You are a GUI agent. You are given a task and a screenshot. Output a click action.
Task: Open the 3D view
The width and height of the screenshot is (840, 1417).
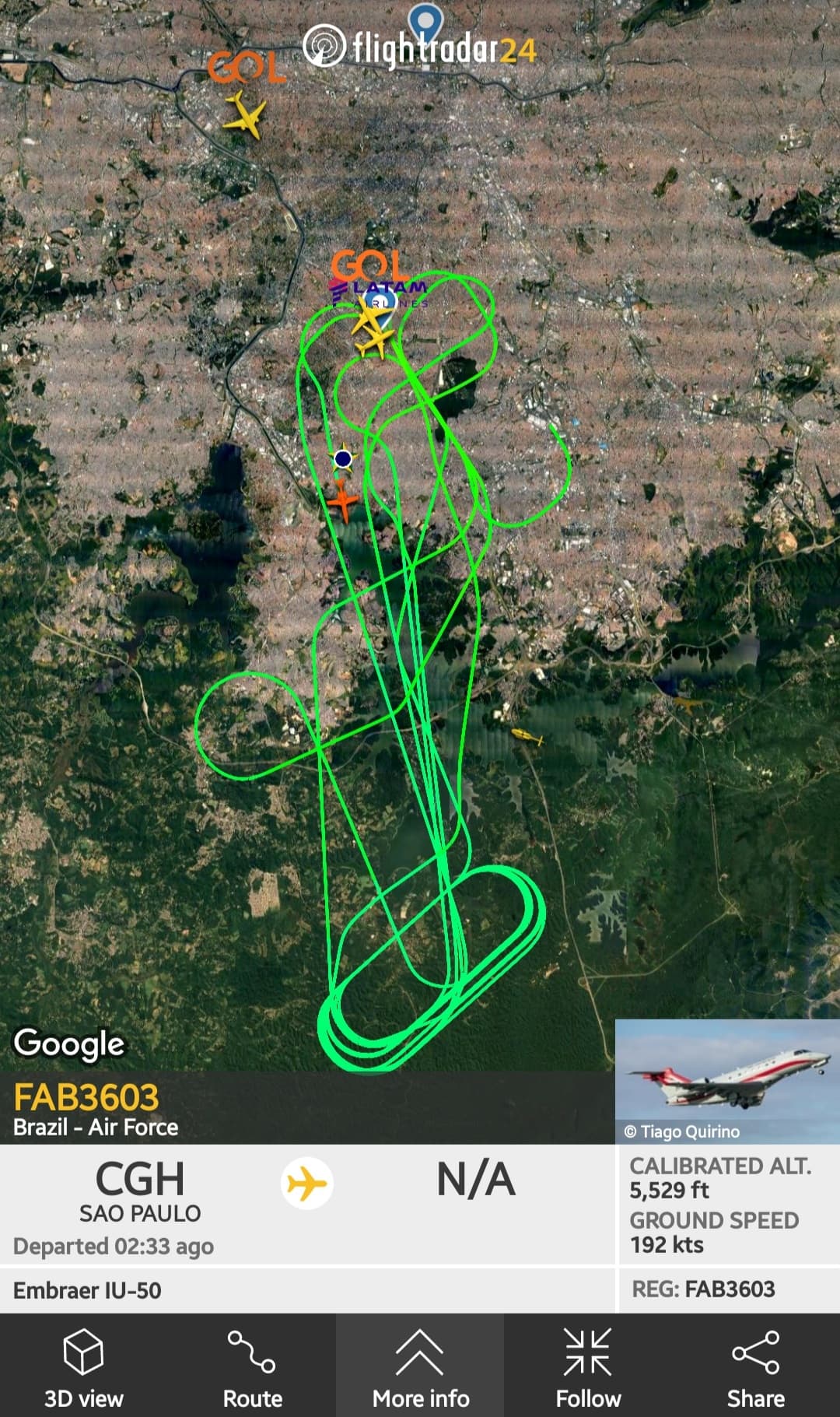[x=83, y=1367]
